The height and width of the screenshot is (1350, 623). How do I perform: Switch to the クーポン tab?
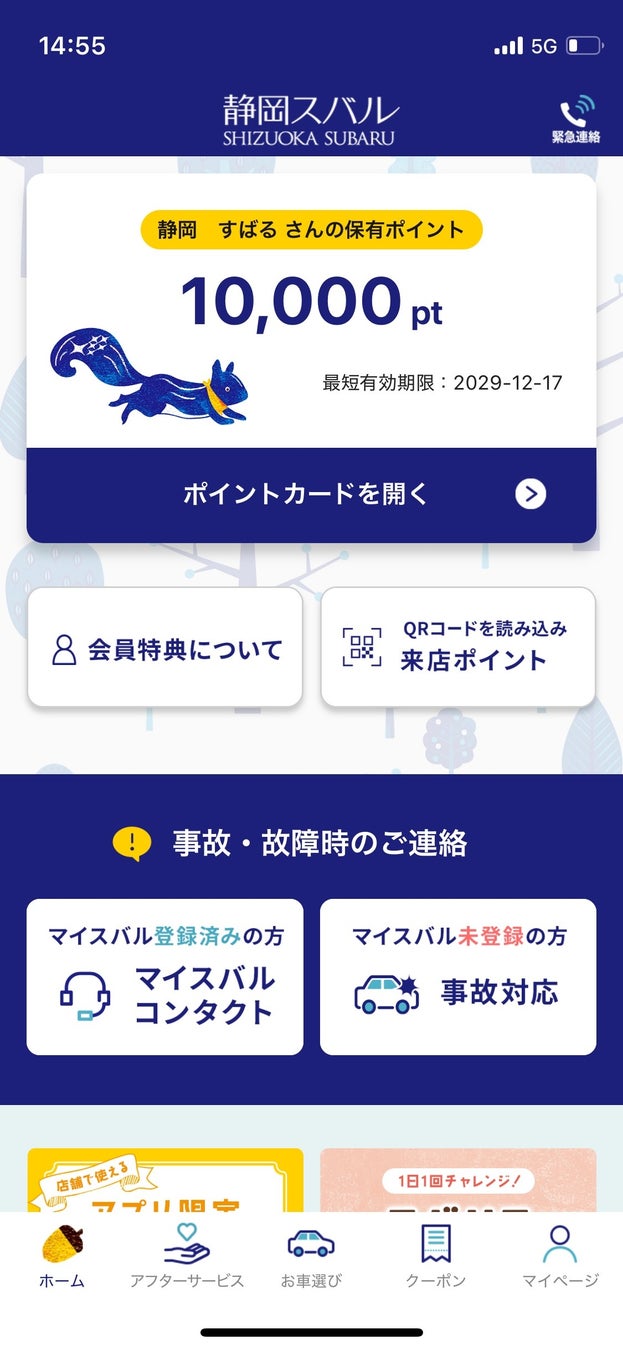click(436, 1256)
